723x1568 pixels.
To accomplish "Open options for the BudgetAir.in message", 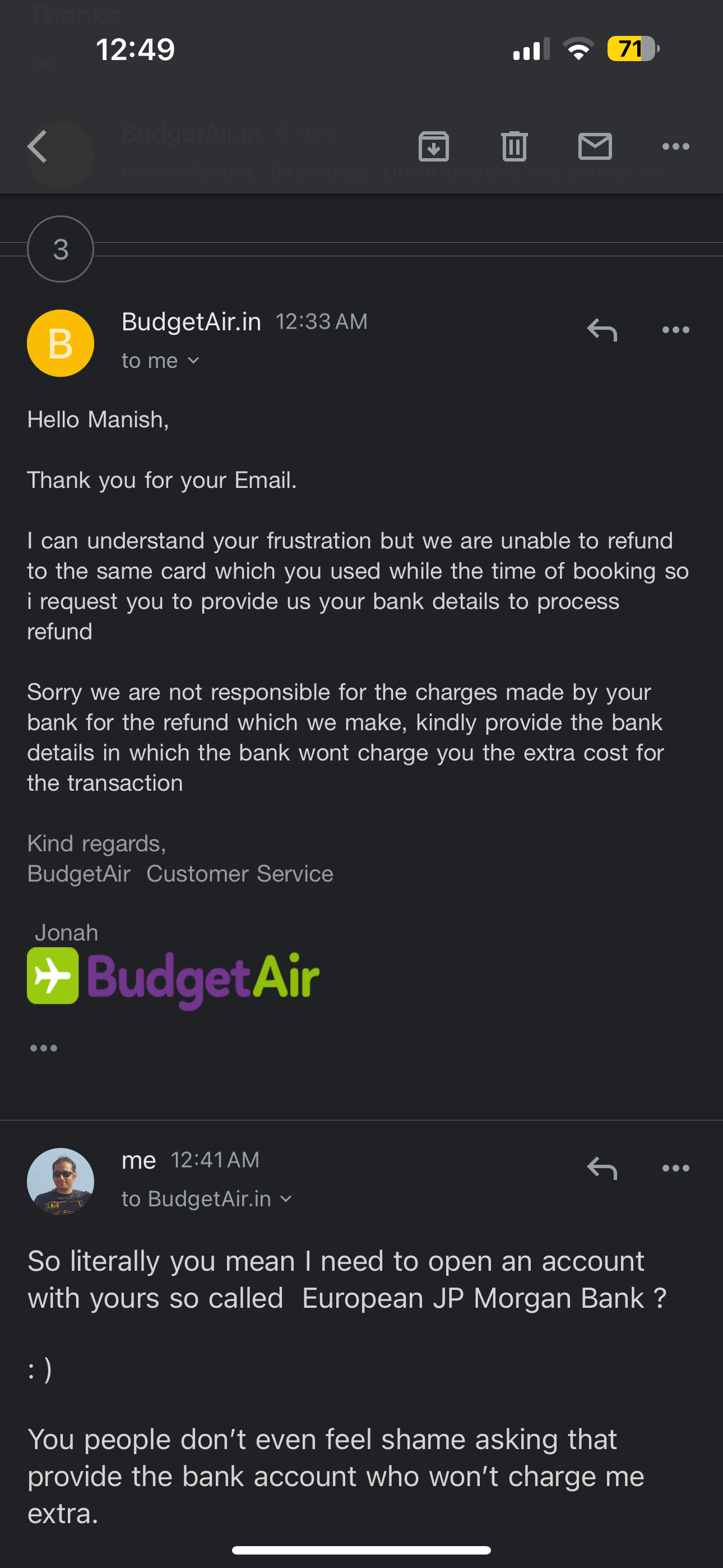I will (x=676, y=329).
